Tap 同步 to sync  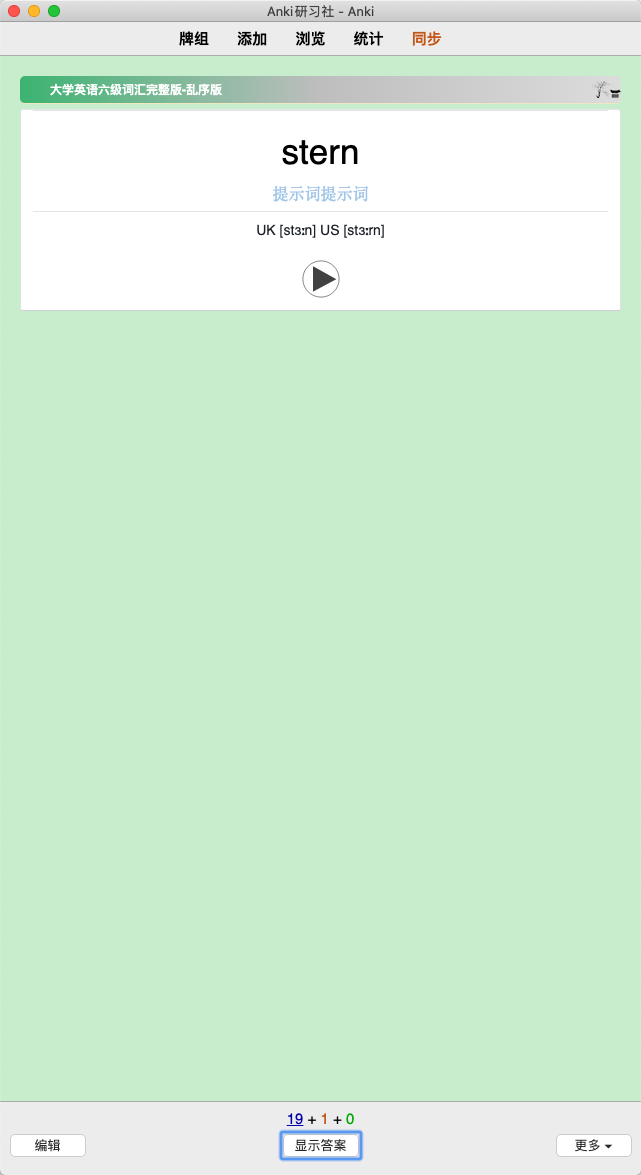(427, 39)
